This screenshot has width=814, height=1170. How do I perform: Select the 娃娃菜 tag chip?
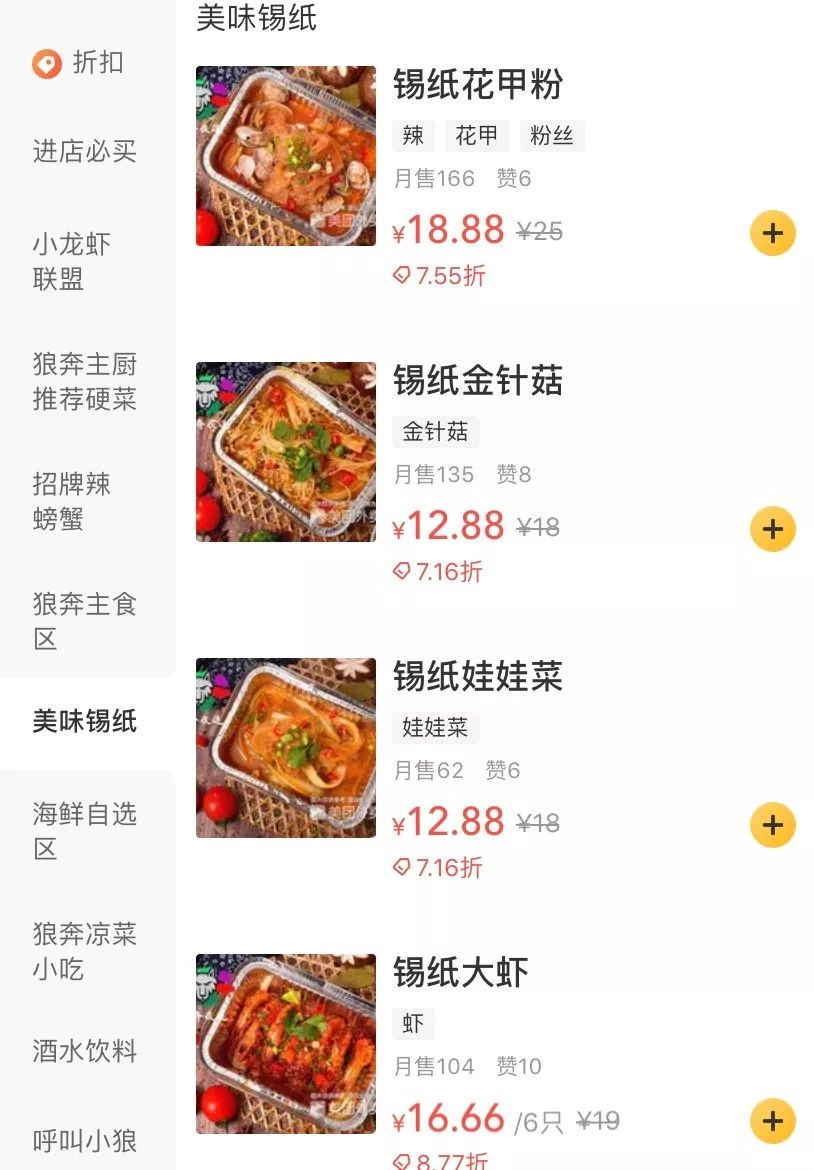tap(436, 728)
